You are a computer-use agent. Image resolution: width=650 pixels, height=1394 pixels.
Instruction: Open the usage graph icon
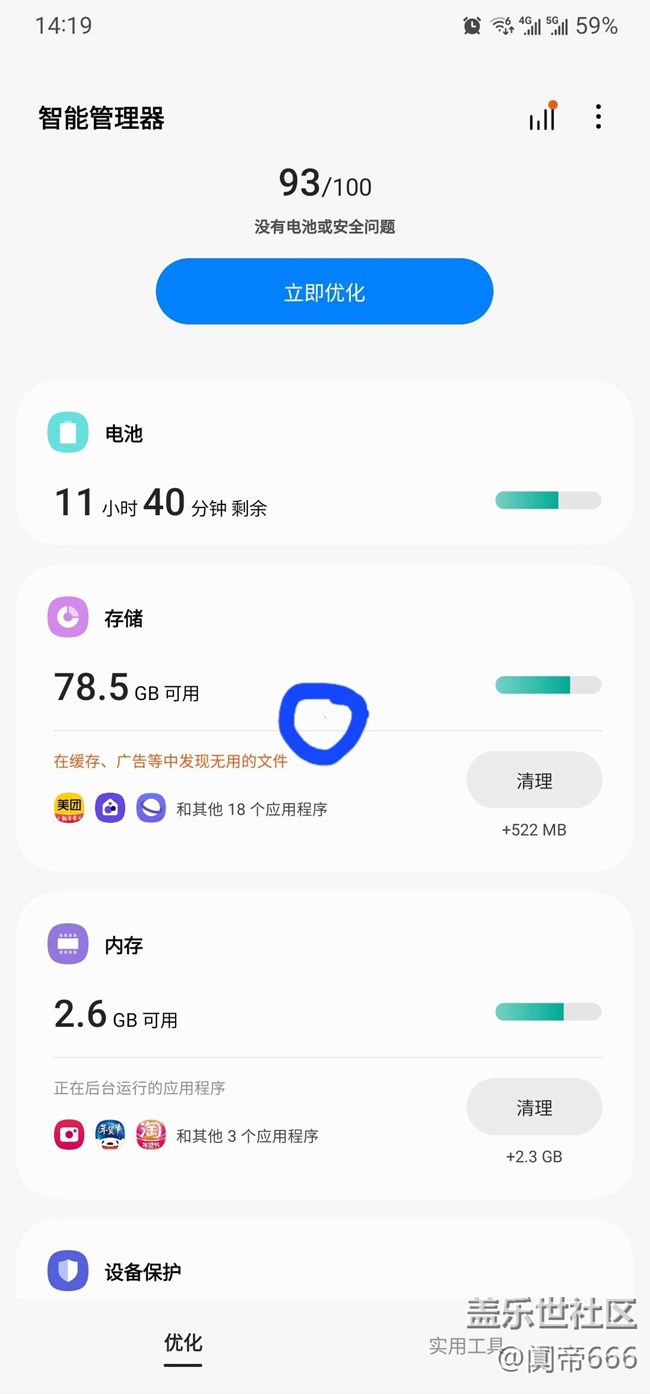coord(542,117)
